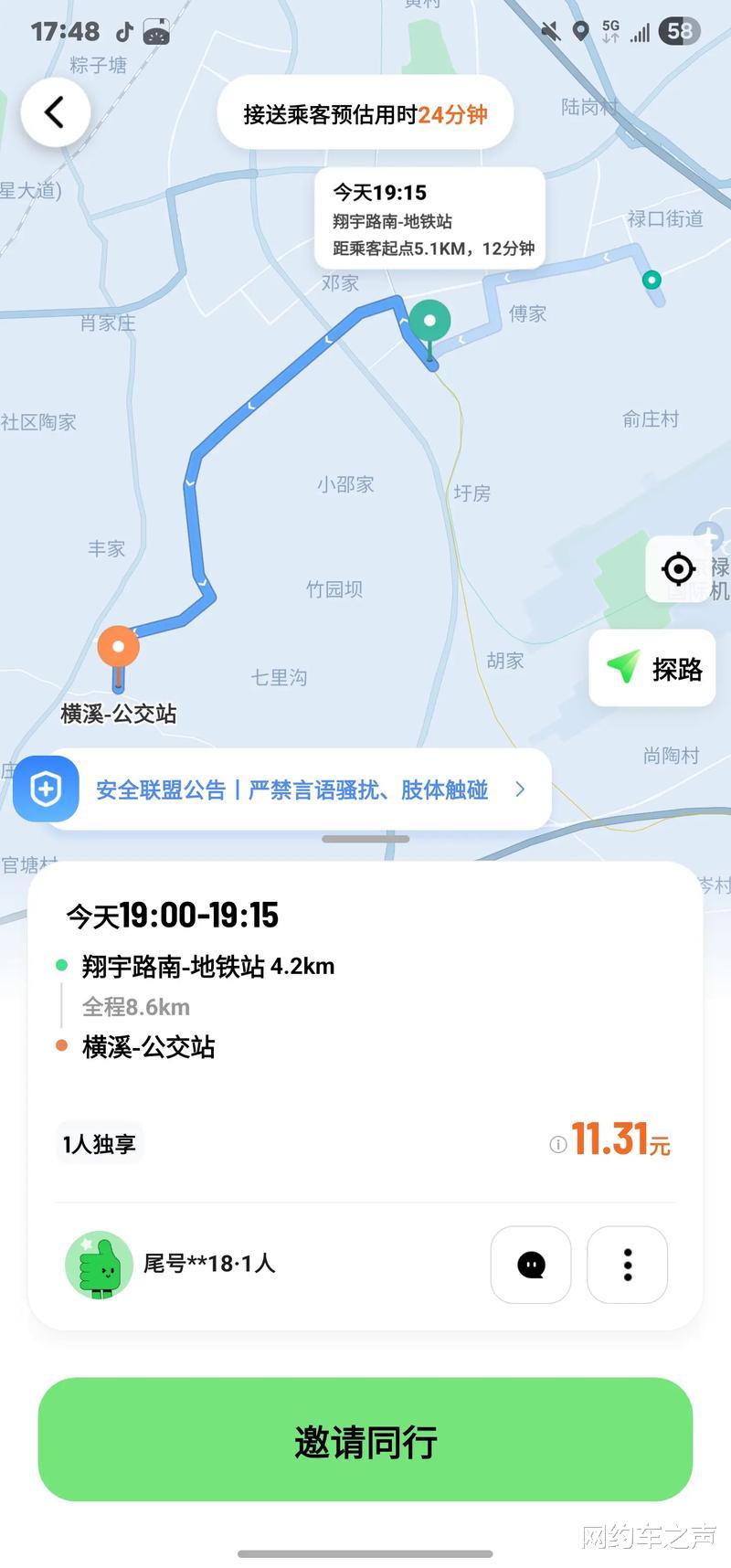The image size is (731, 1568).
Task: Open passenger profile 尾号**18
Action: [x=170, y=1265]
